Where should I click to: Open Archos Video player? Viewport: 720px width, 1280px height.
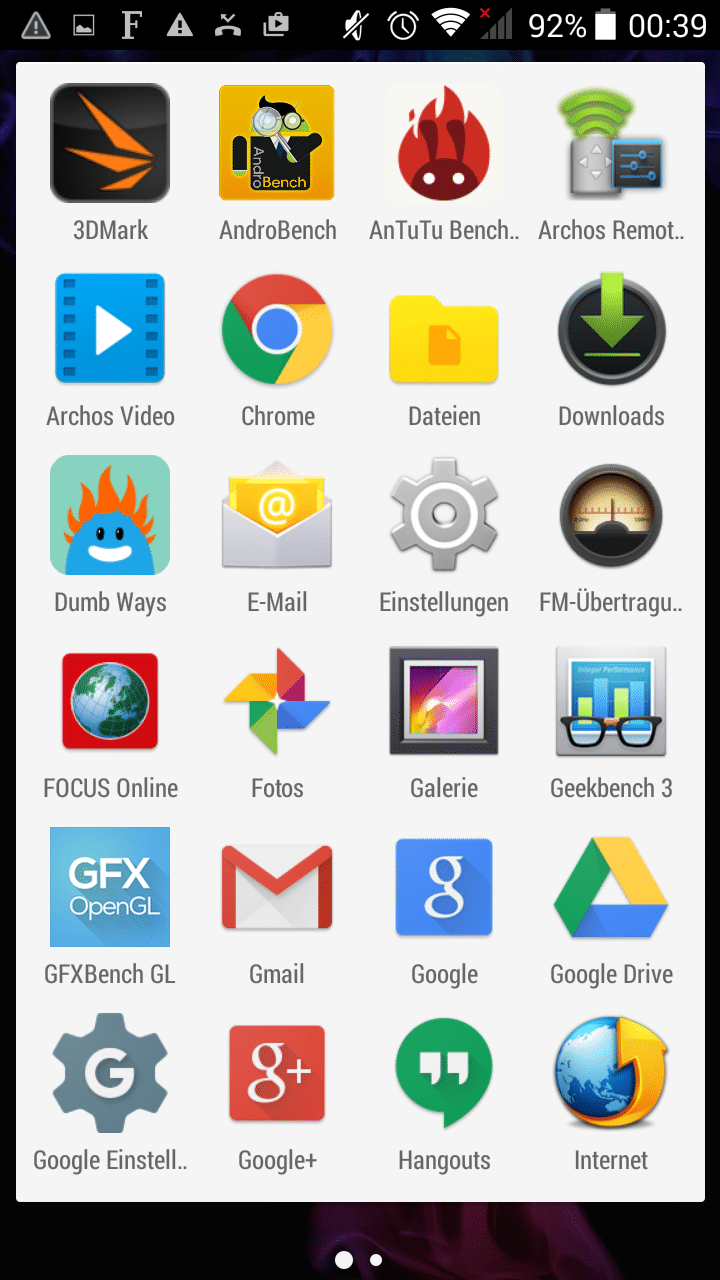pyautogui.click(x=110, y=329)
